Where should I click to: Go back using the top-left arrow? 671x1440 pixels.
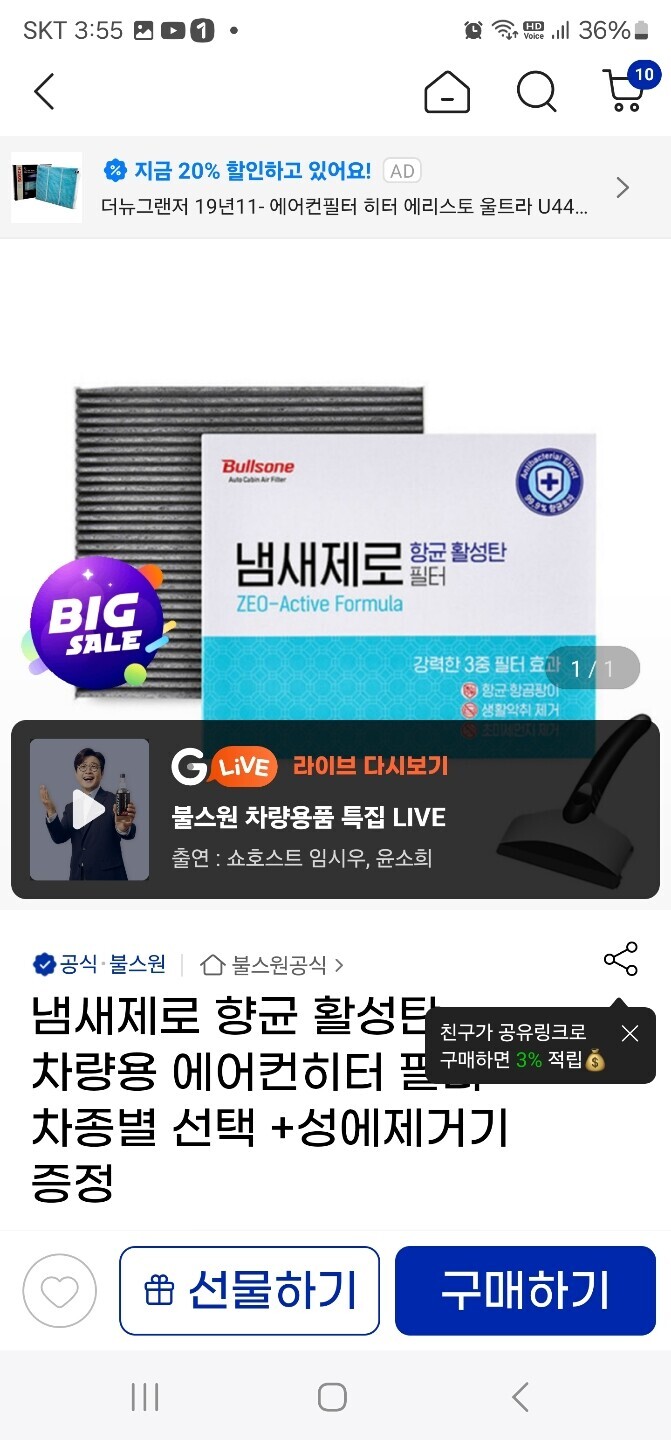coord(43,92)
